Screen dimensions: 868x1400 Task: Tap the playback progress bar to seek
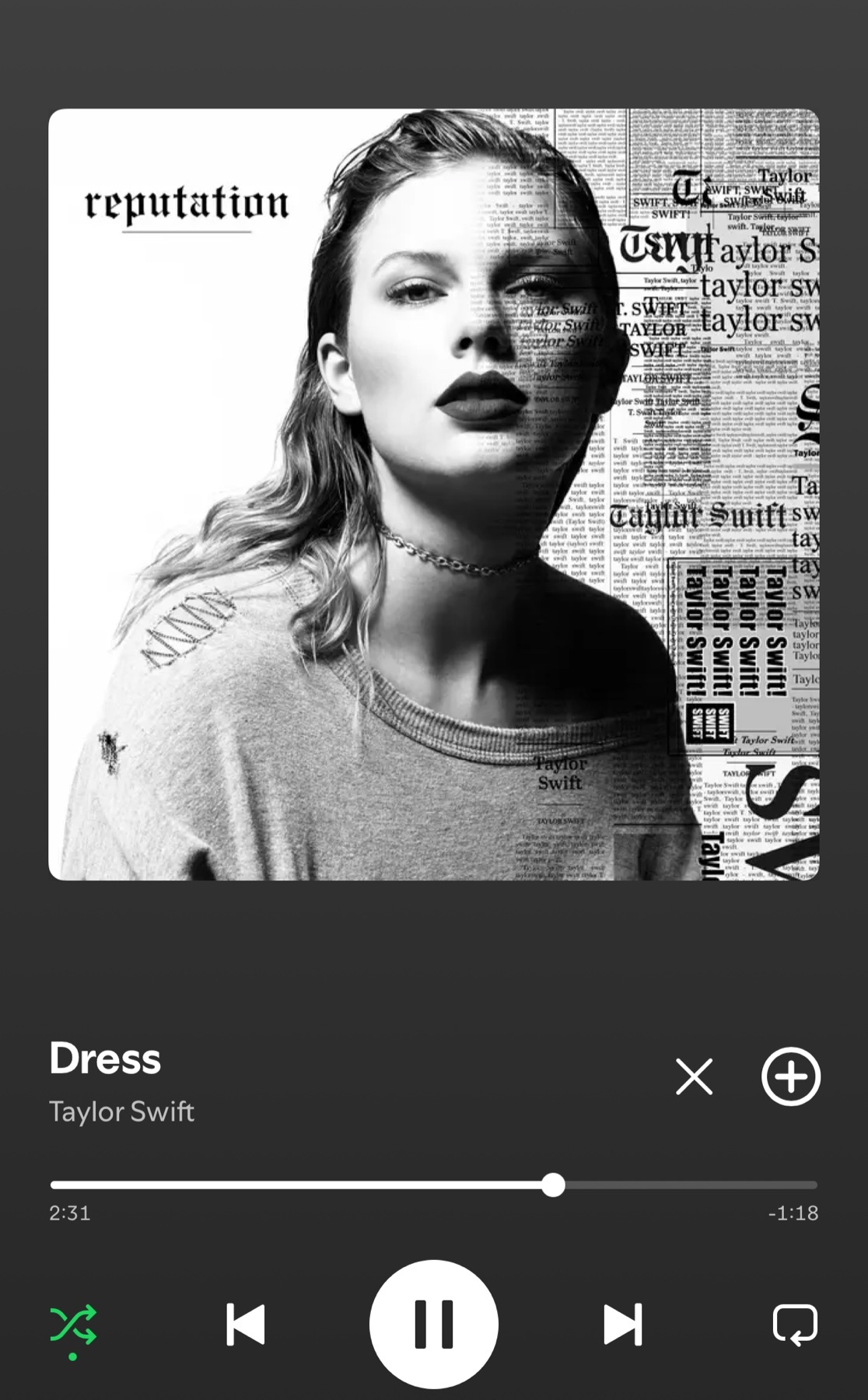click(x=433, y=1185)
